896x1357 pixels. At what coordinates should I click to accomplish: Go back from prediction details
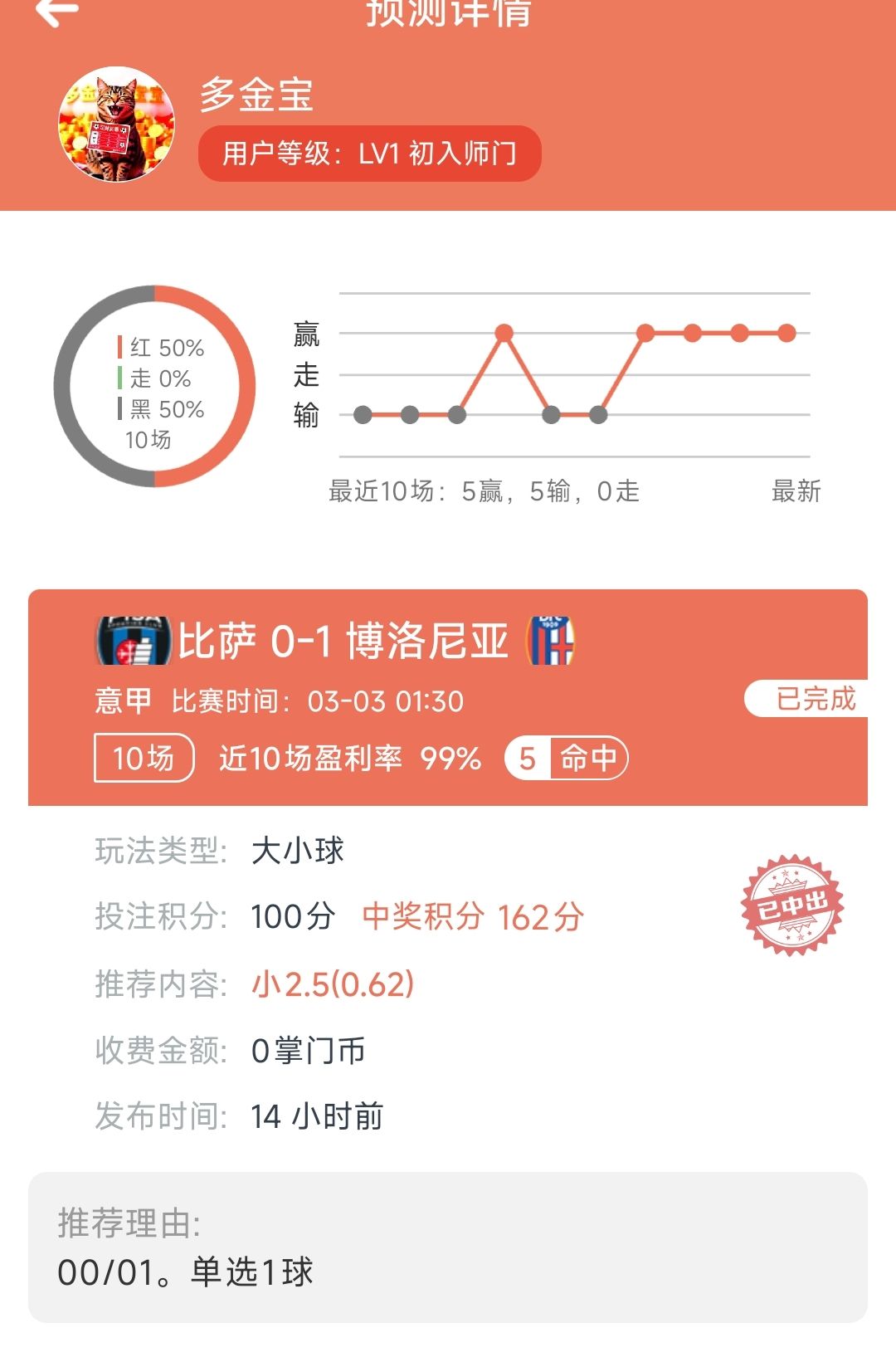[x=56, y=12]
